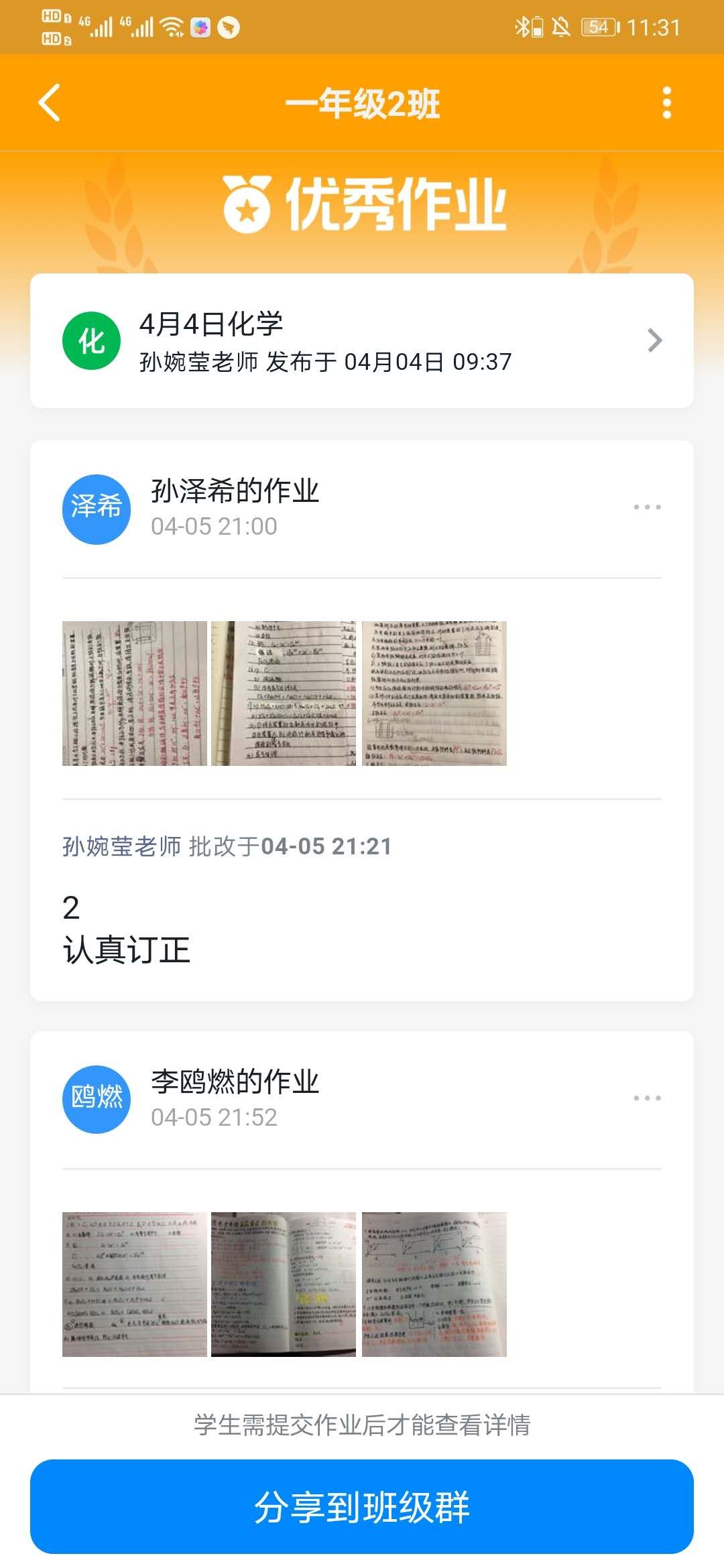Tap the battery level indicator

[600, 25]
